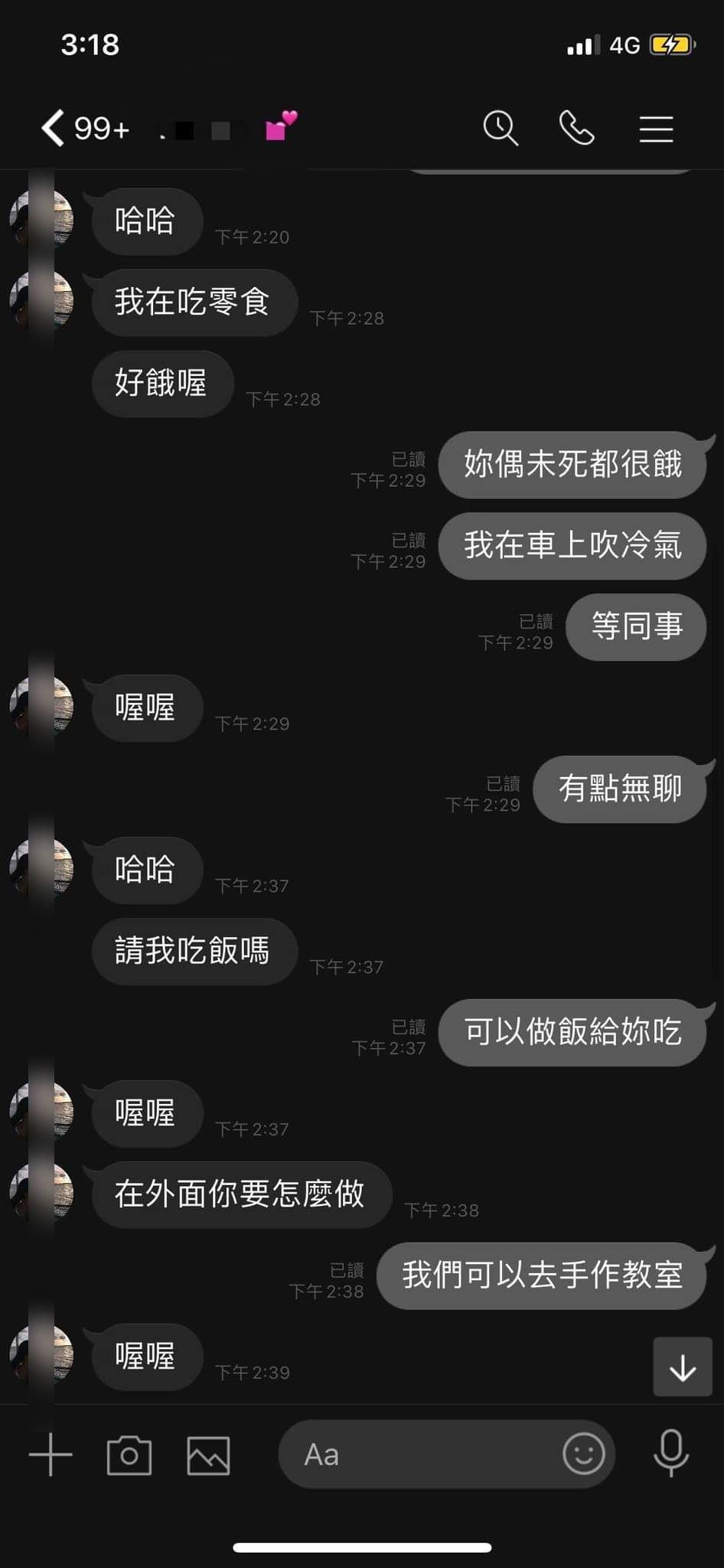Open the camera to take a photo
This screenshot has height=1568, width=724.
tap(129, 1455)
